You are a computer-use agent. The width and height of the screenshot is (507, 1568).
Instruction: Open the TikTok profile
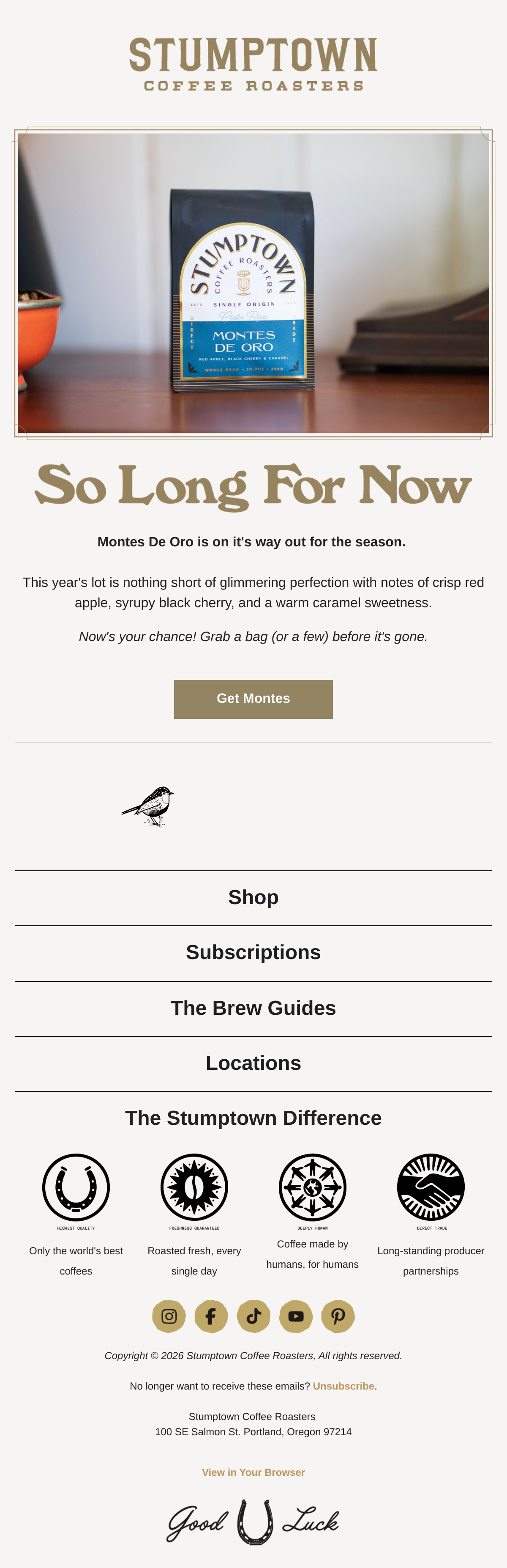pos(253,1317)
